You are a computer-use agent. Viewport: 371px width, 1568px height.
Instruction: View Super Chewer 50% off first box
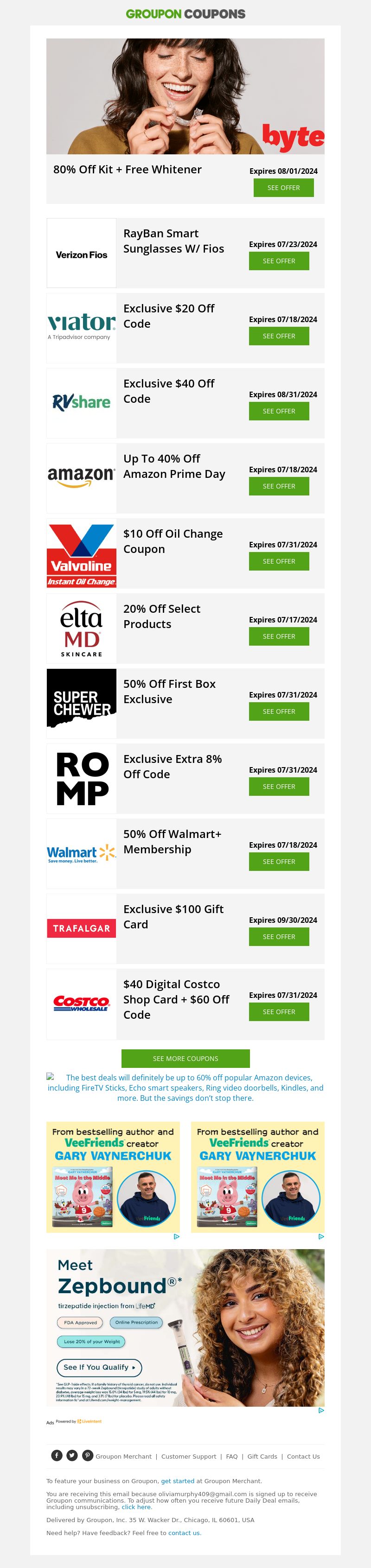click(278, 711)
